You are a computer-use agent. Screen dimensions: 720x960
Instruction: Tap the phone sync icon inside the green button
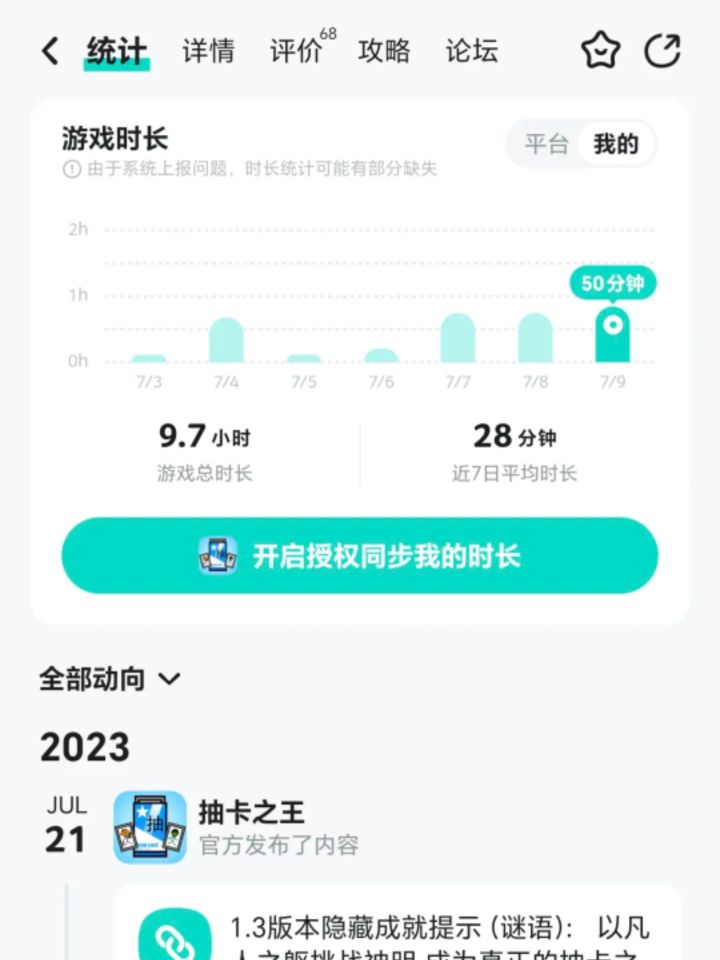pos(220,554)
